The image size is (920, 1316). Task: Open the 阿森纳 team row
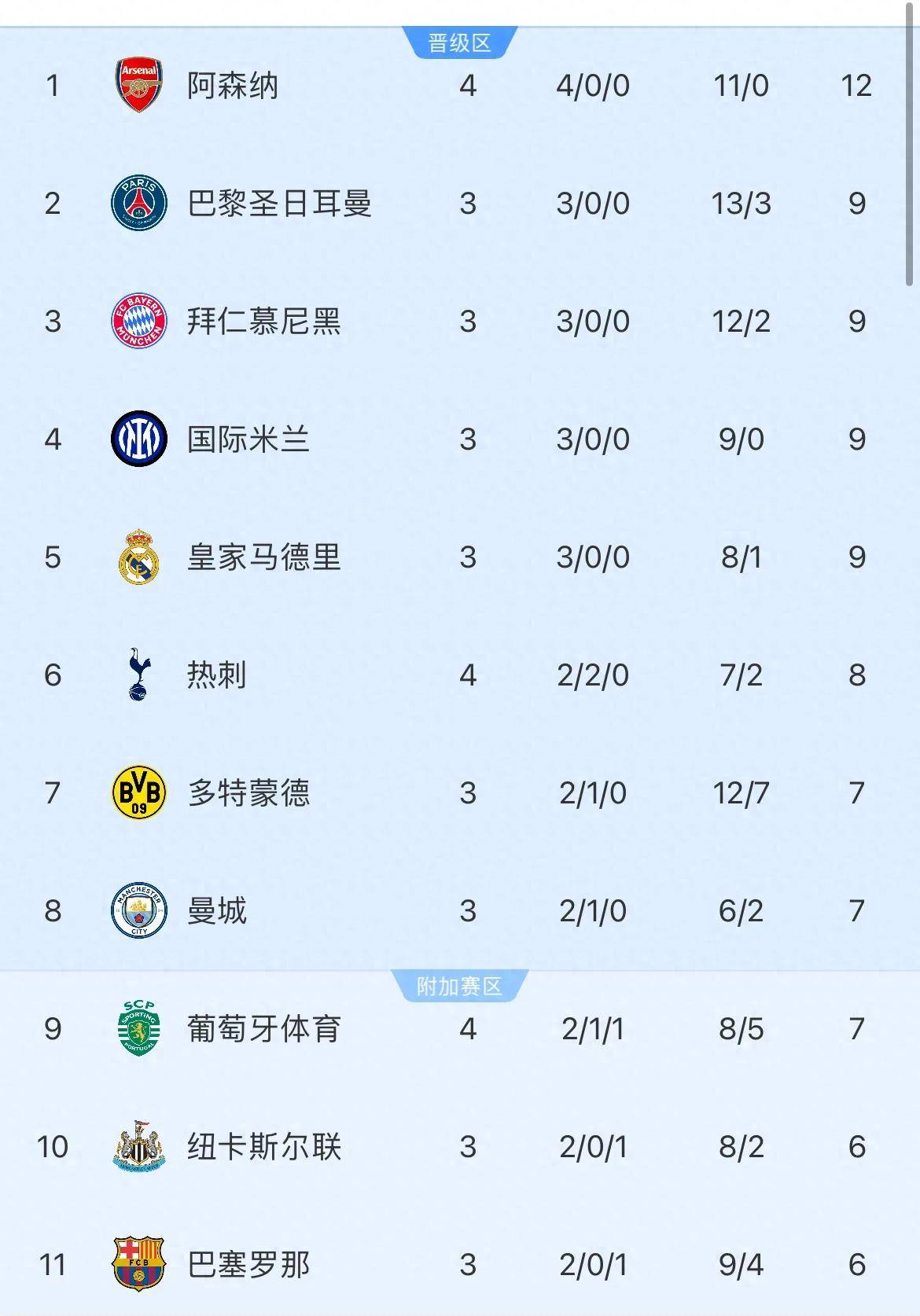[x=232, y=86]
